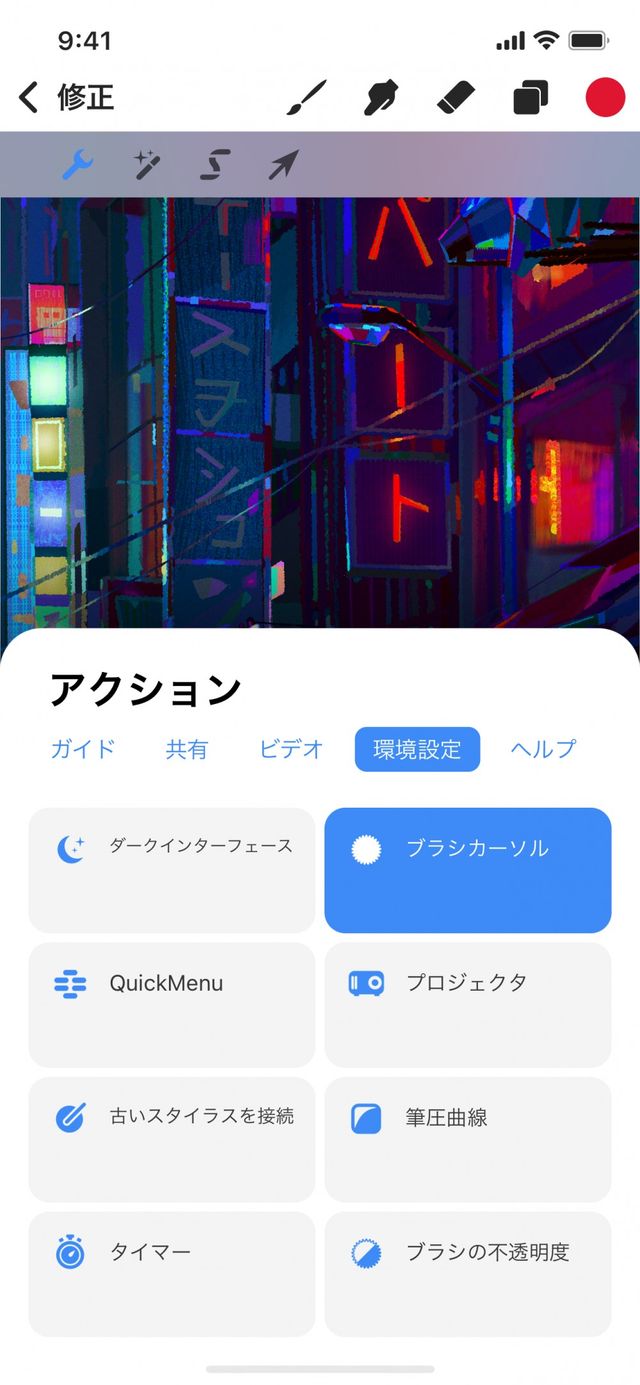Toggle ブラシカーソル off
This screenshot has height=1385, width=640.
(x=468, y=870)
